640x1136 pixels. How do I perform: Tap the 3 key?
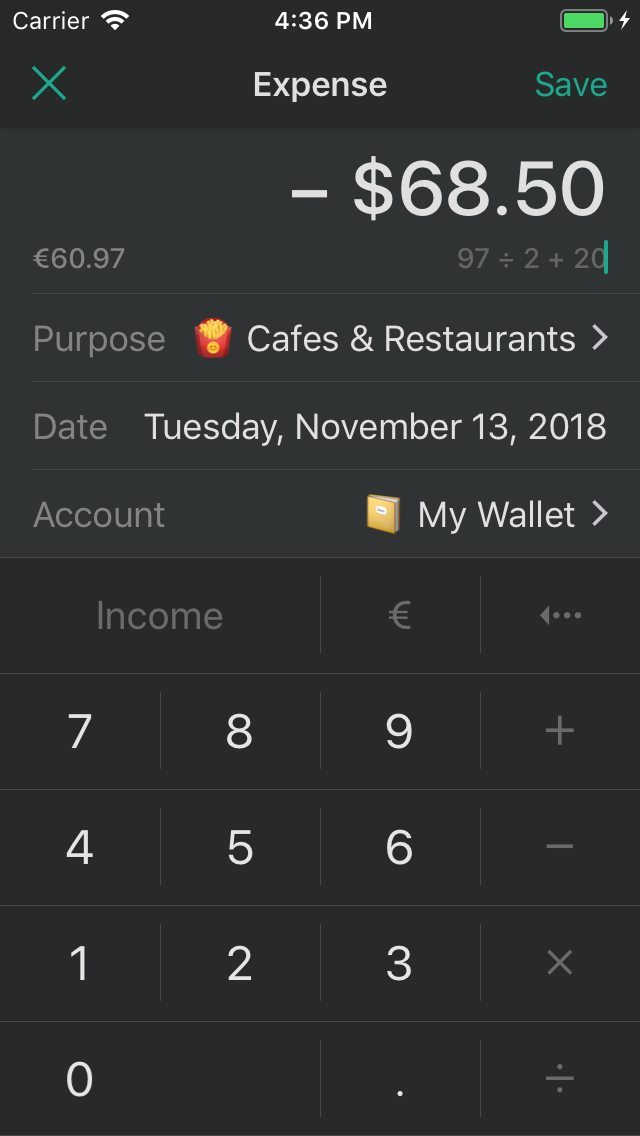pos(400,964)
